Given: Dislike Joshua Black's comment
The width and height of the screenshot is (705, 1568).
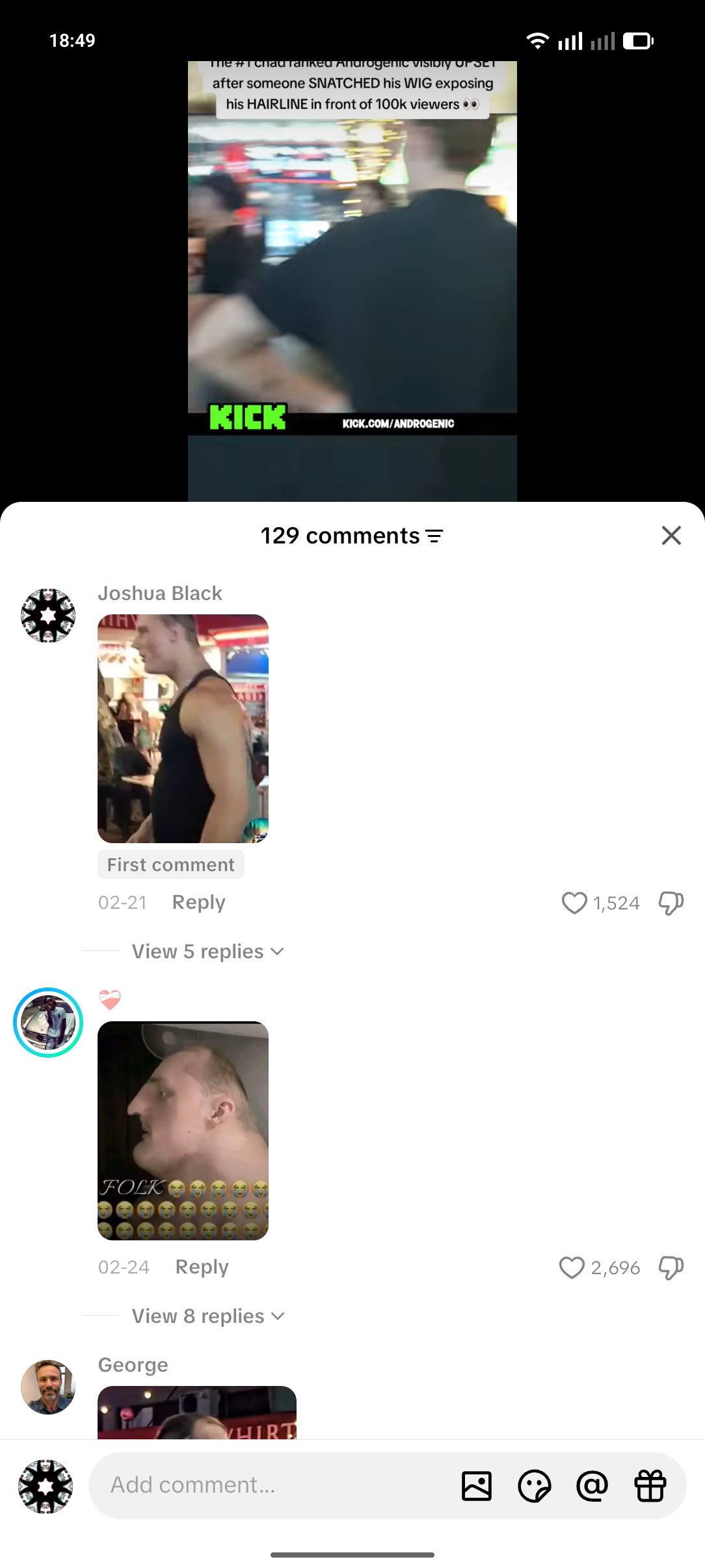Looking at the screenshot, I should coord(671,903).
